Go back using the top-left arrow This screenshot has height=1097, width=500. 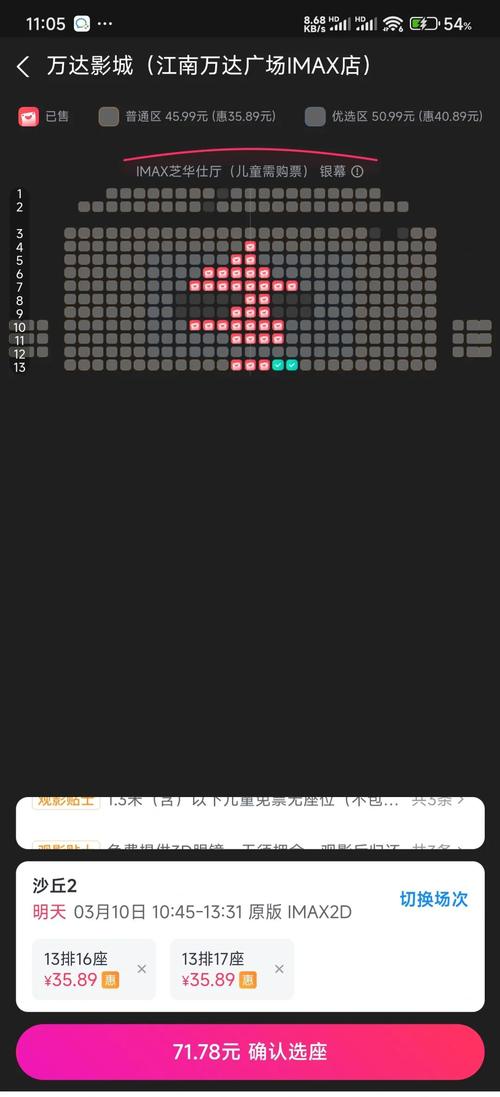coord(23,67)
